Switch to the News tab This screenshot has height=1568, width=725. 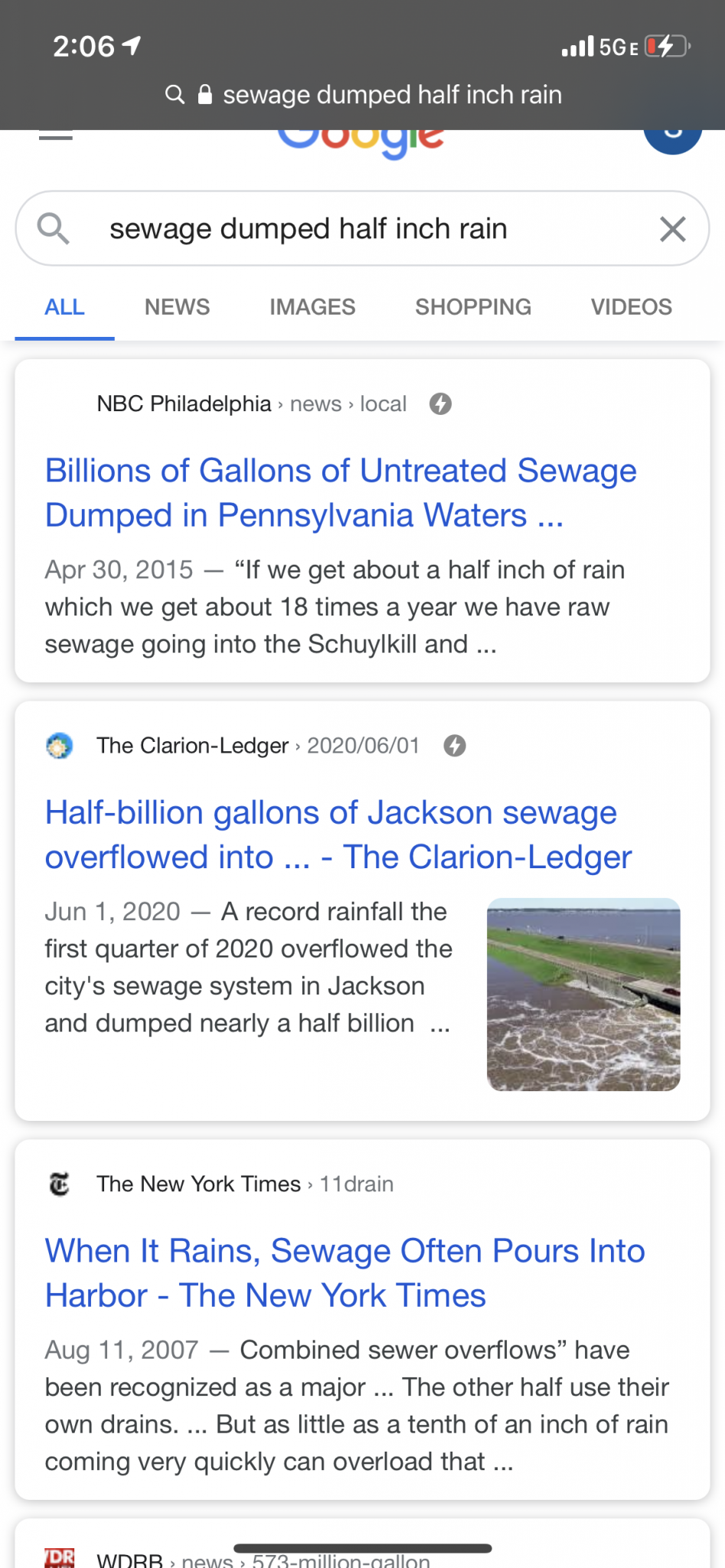click(177, 307)
